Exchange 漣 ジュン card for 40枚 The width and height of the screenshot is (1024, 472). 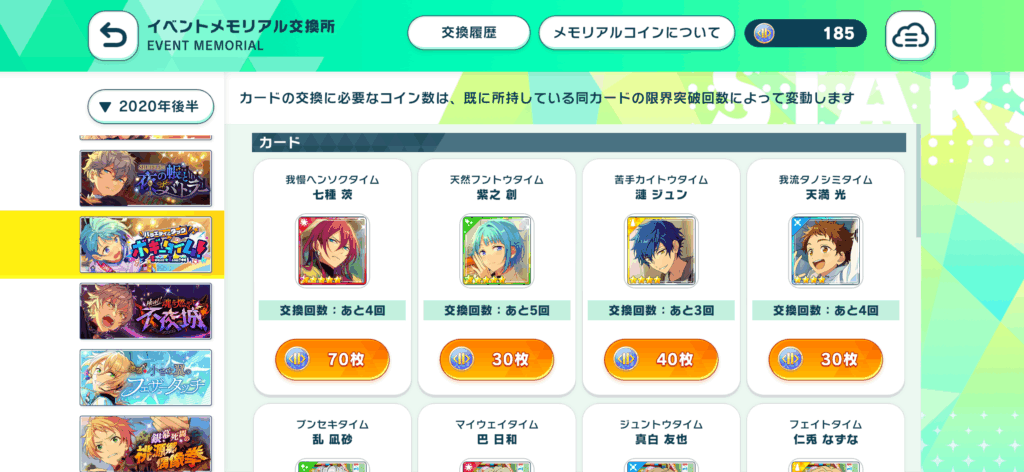point(661,360)
